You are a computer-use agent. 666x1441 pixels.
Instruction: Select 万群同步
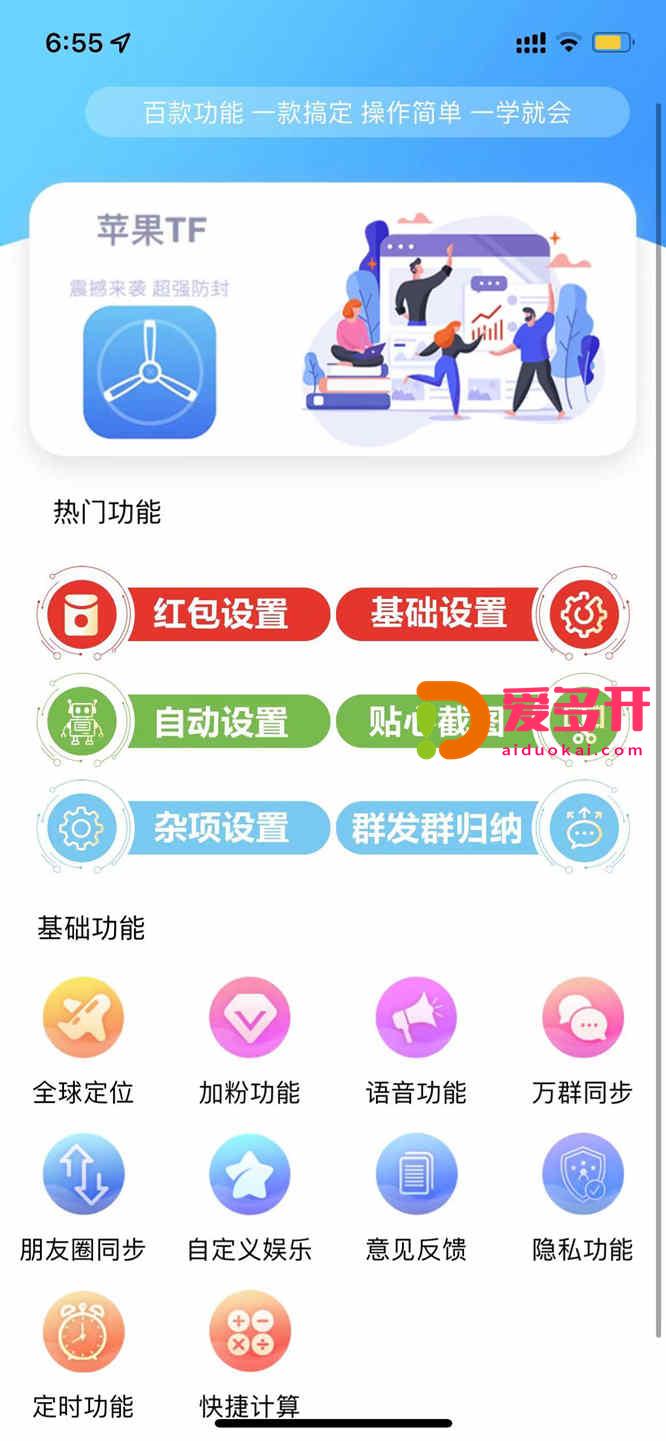tap(582, 1018)
